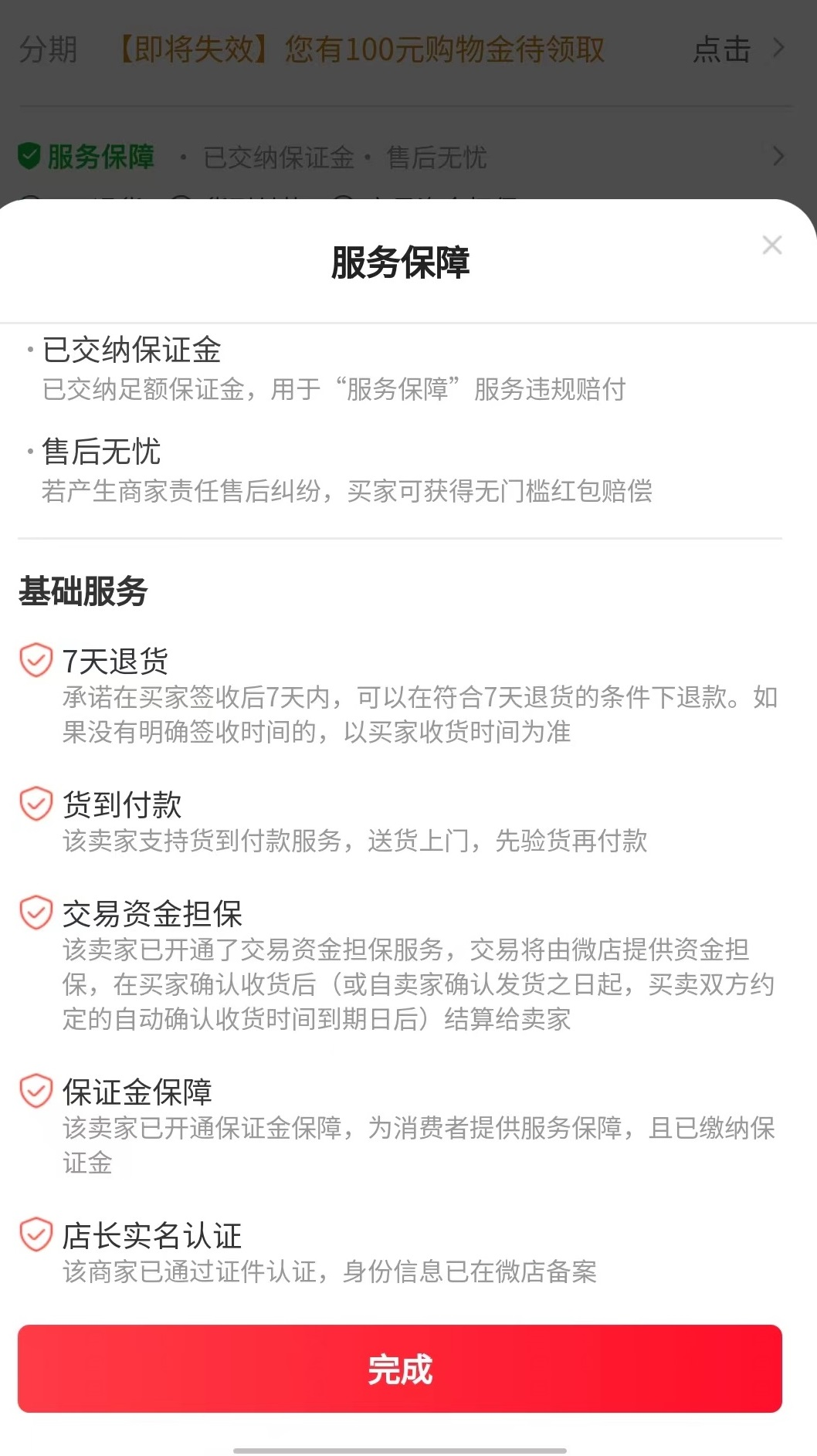The height and width of the screenshot is (1456, 817).
Task: Expand the 服务保障 row chevron arrow
Action: click(x=778, y=157)
